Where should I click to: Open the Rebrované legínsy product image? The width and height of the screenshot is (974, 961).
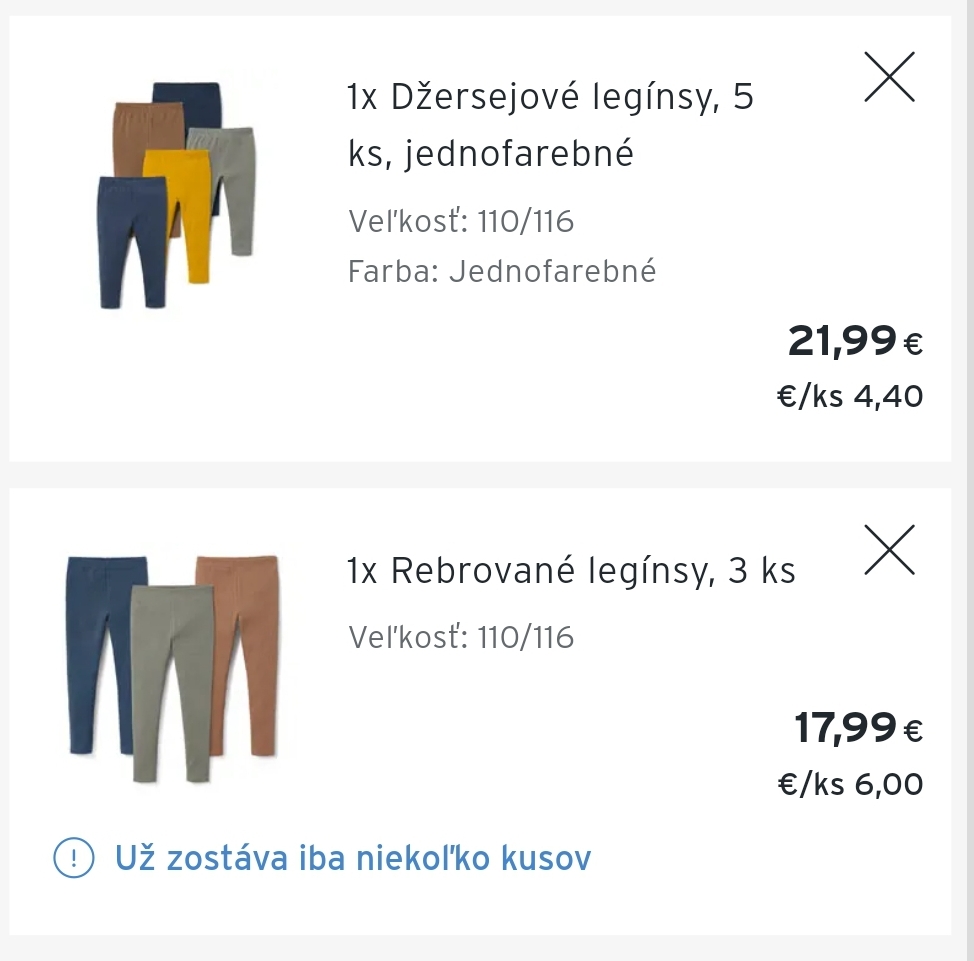coord(173,668)
